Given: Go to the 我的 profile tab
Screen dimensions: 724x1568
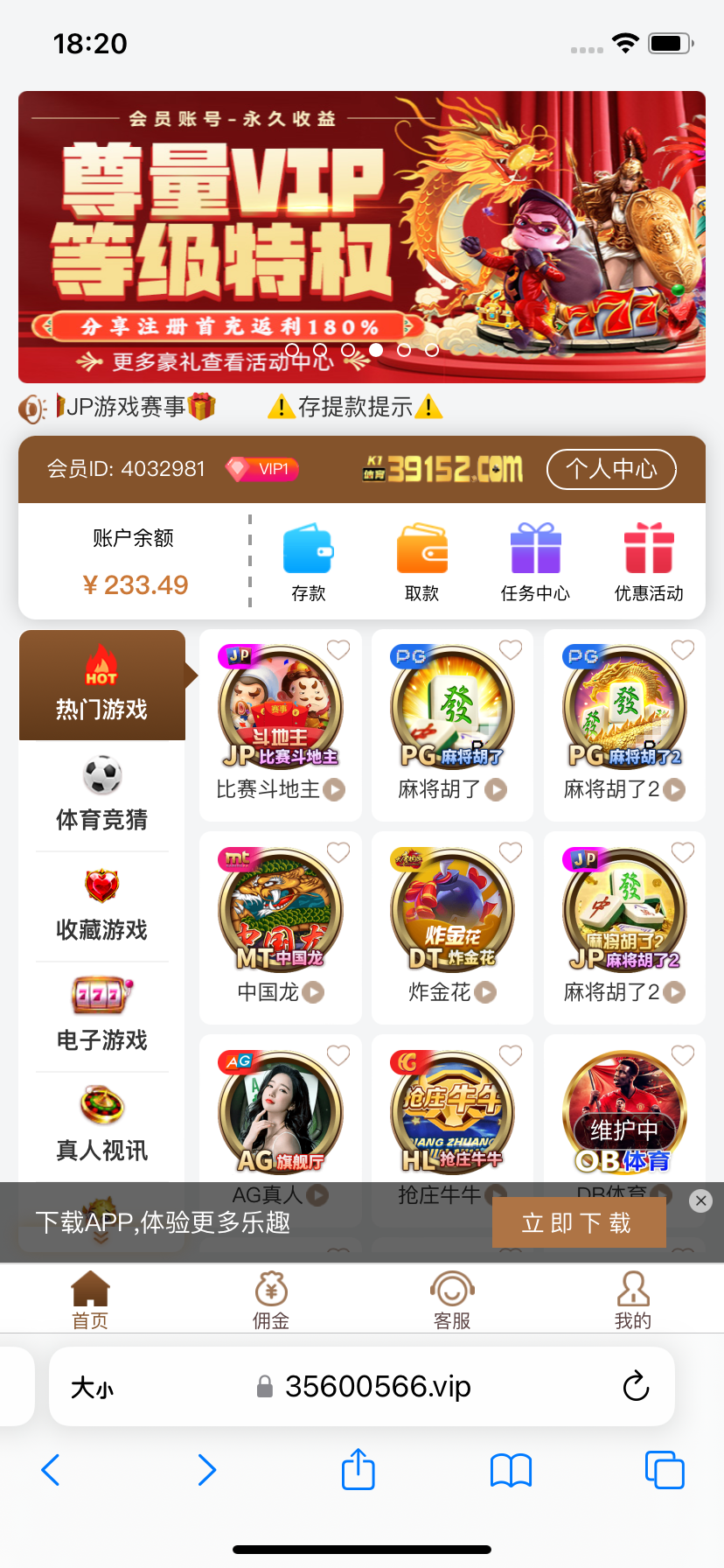Looking at the screenshot, I should (x=633, y=1300).
